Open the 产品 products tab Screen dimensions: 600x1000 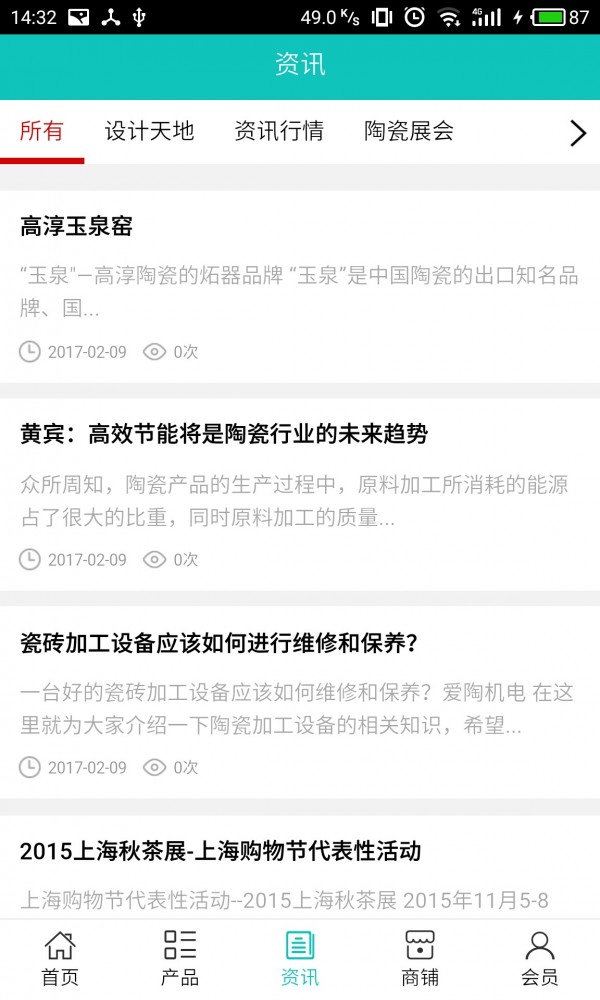point(180,958)
